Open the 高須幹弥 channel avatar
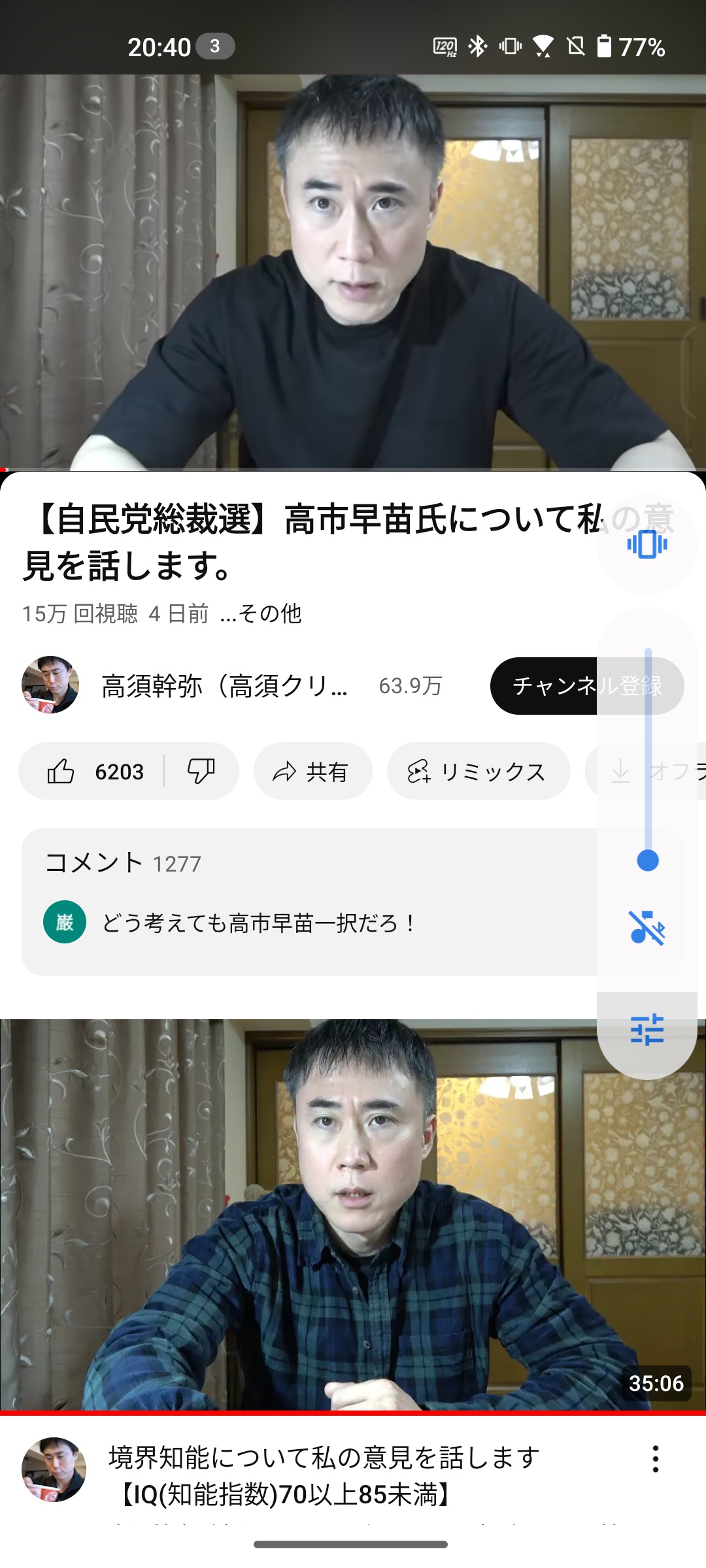 (50, 685)
